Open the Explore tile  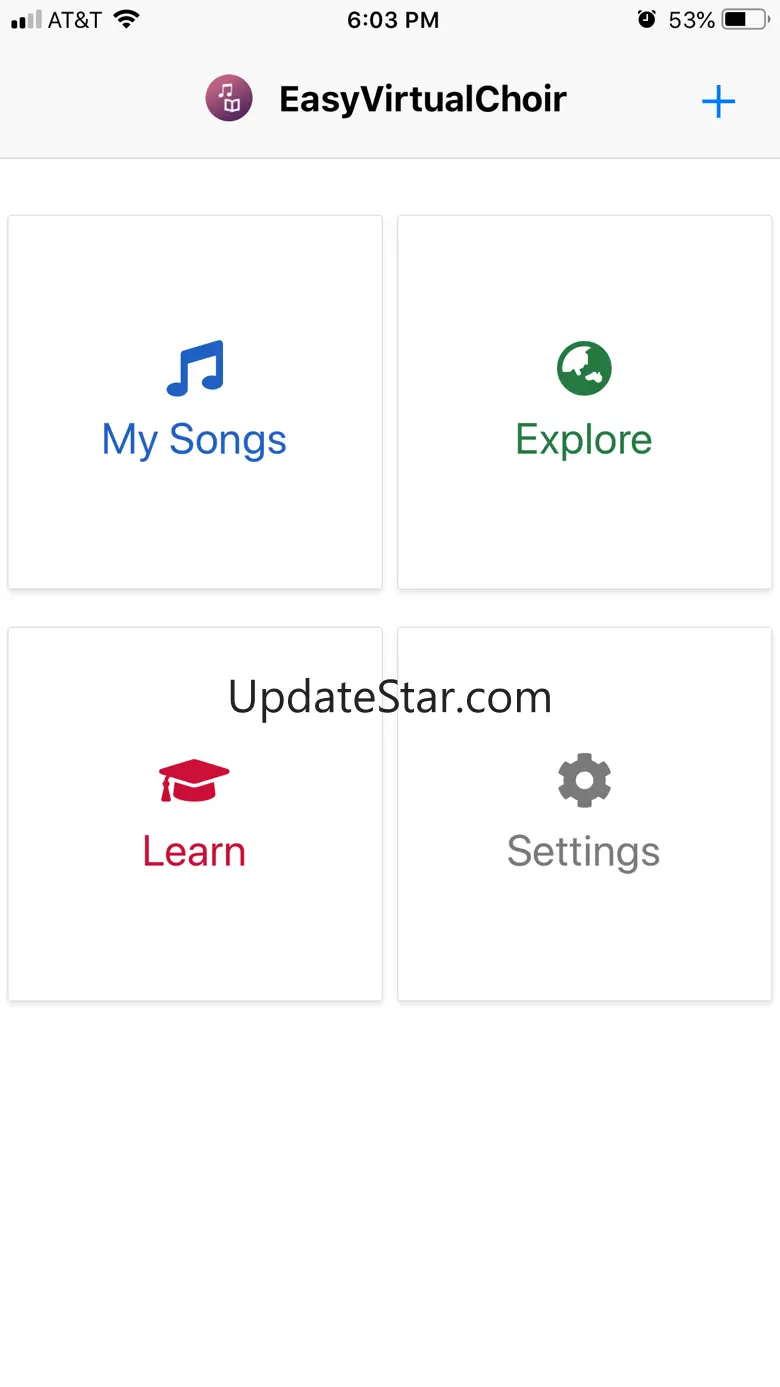coord(584,402)
